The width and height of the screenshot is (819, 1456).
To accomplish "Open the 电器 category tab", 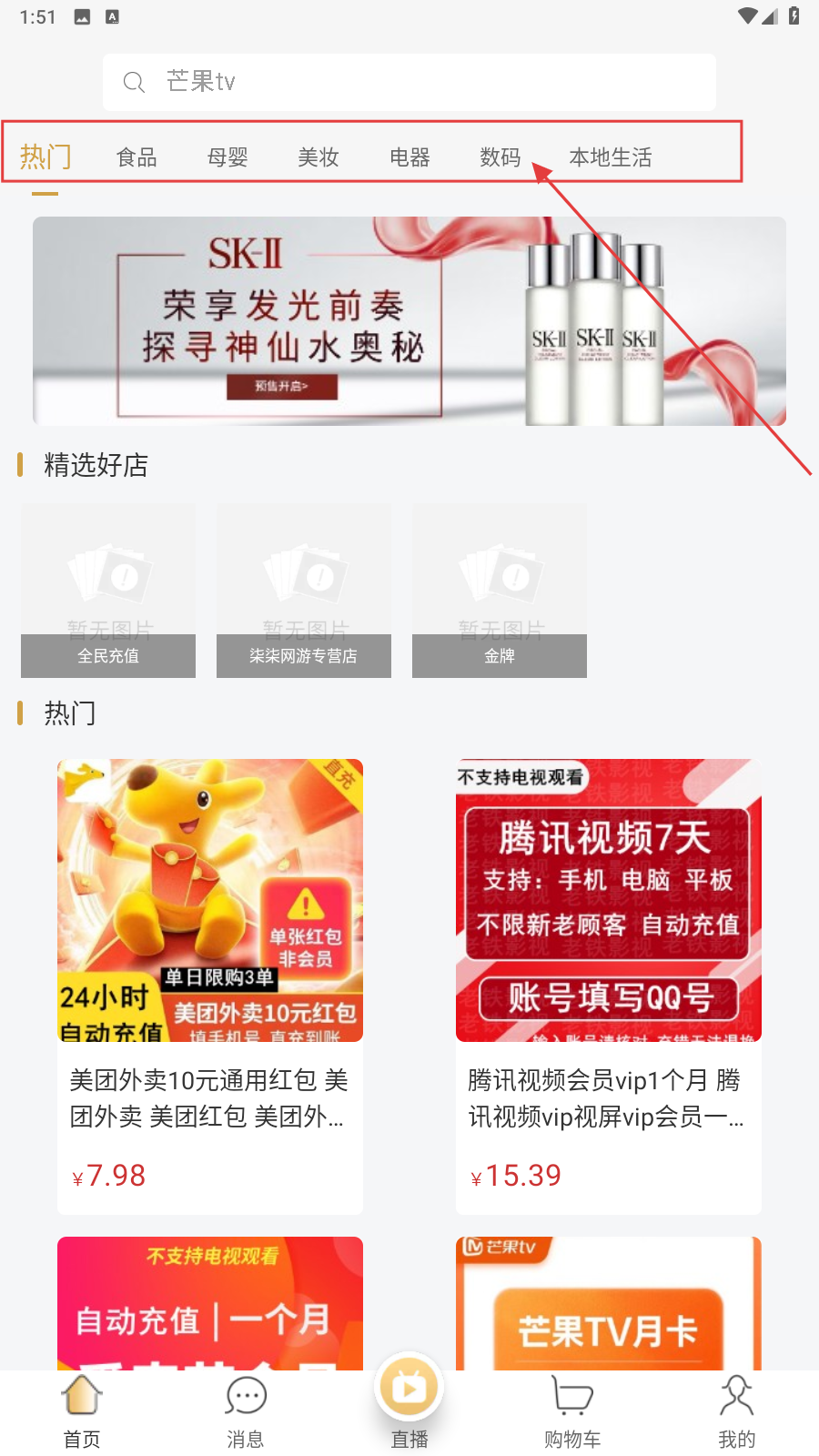I will pyautogui.click(x=409, y=157).
